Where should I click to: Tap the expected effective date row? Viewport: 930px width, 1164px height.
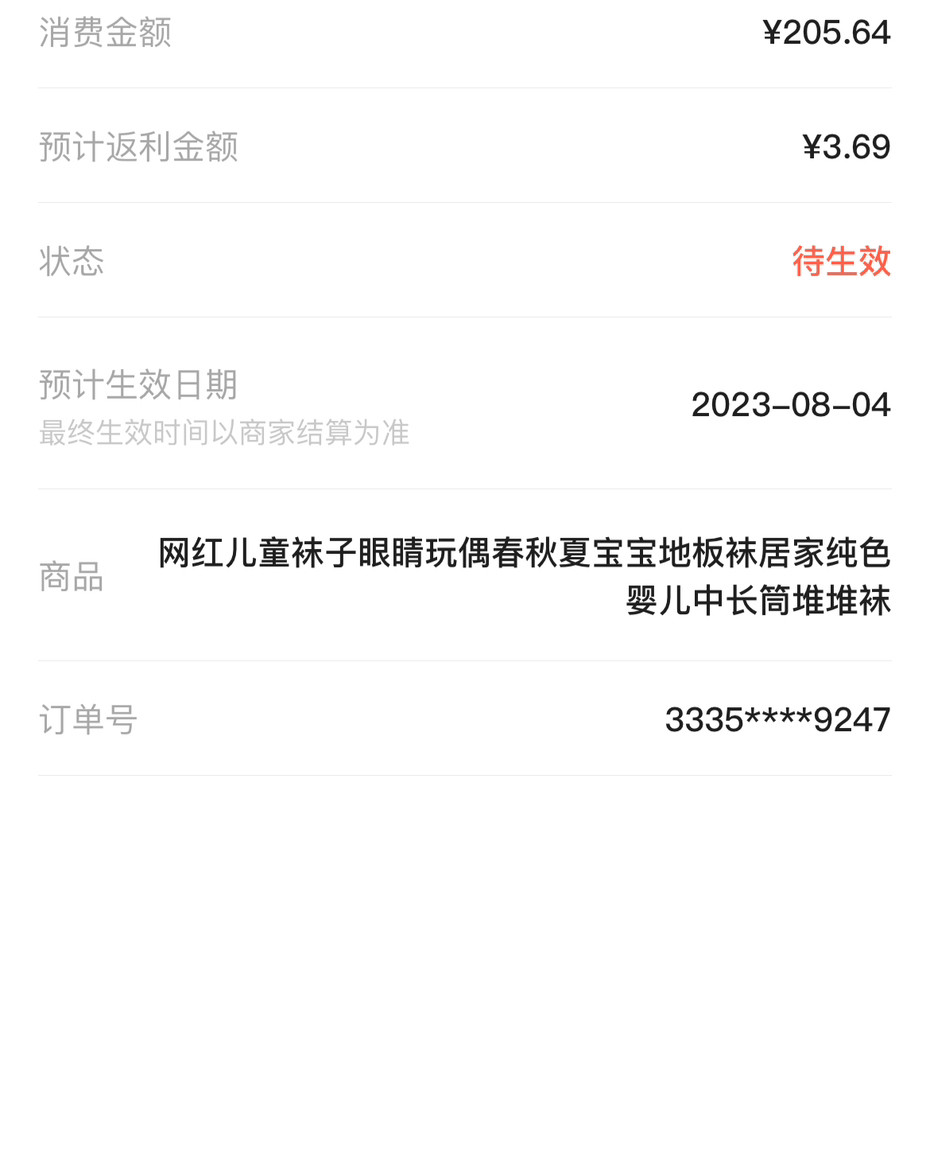[x=465, y=400]
